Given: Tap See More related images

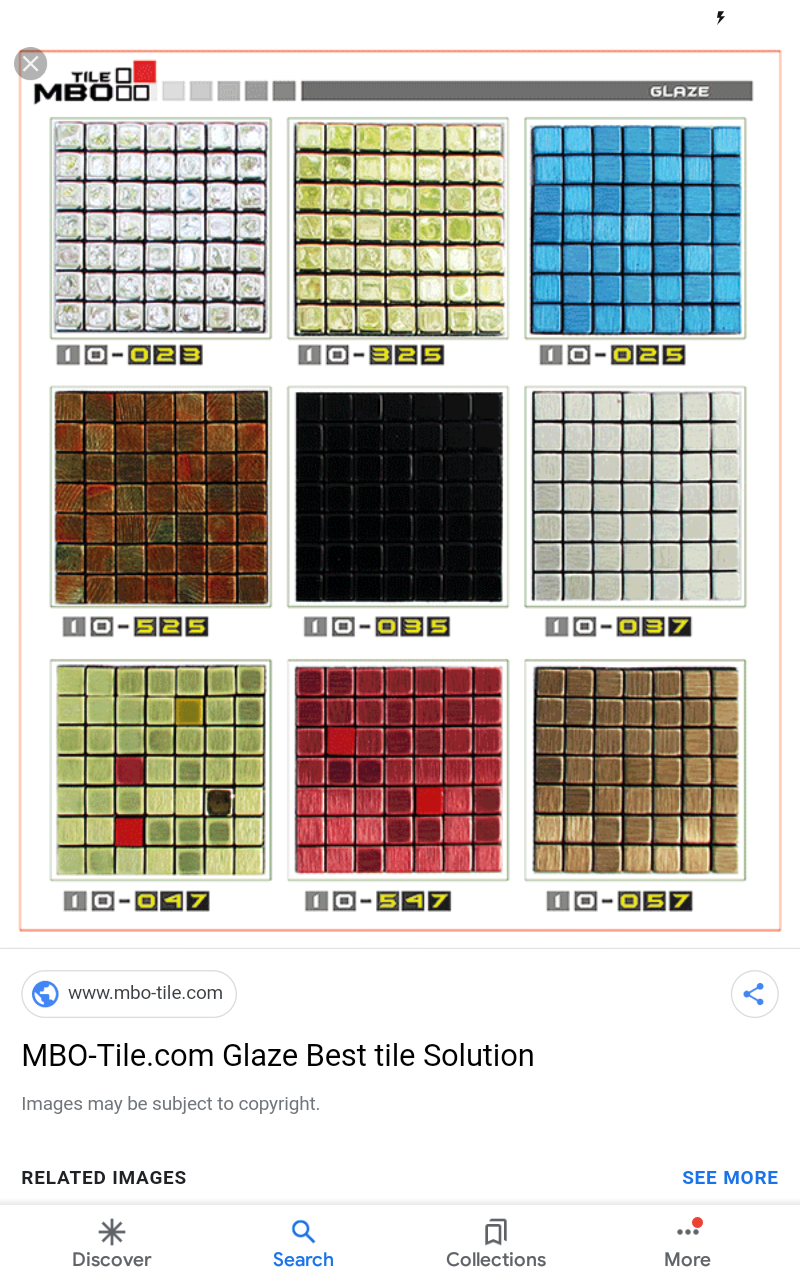Looking at the screenshot, I should point(730,1178).
